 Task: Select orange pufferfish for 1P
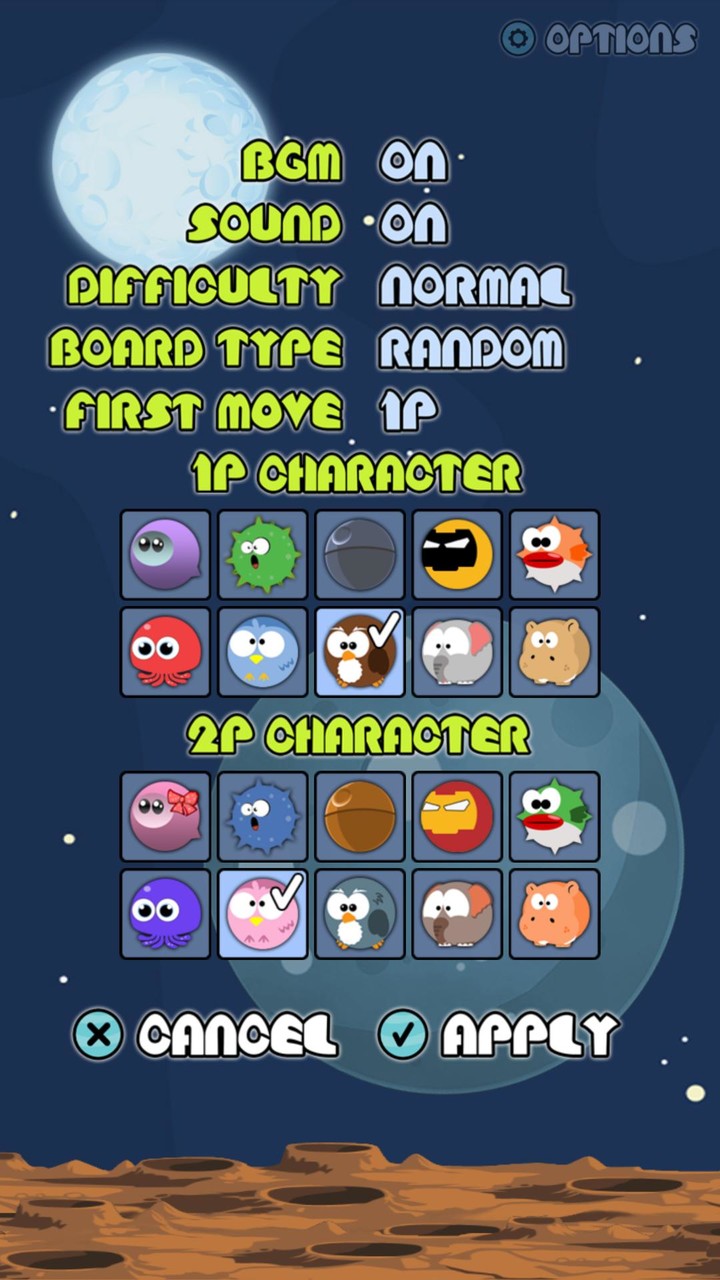coord(554,555)
